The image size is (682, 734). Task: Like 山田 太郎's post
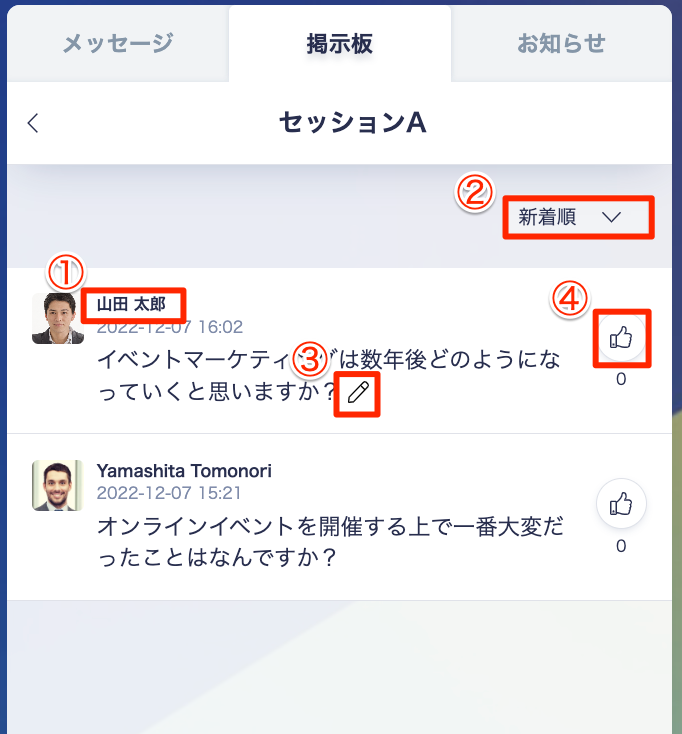[621, 338]
